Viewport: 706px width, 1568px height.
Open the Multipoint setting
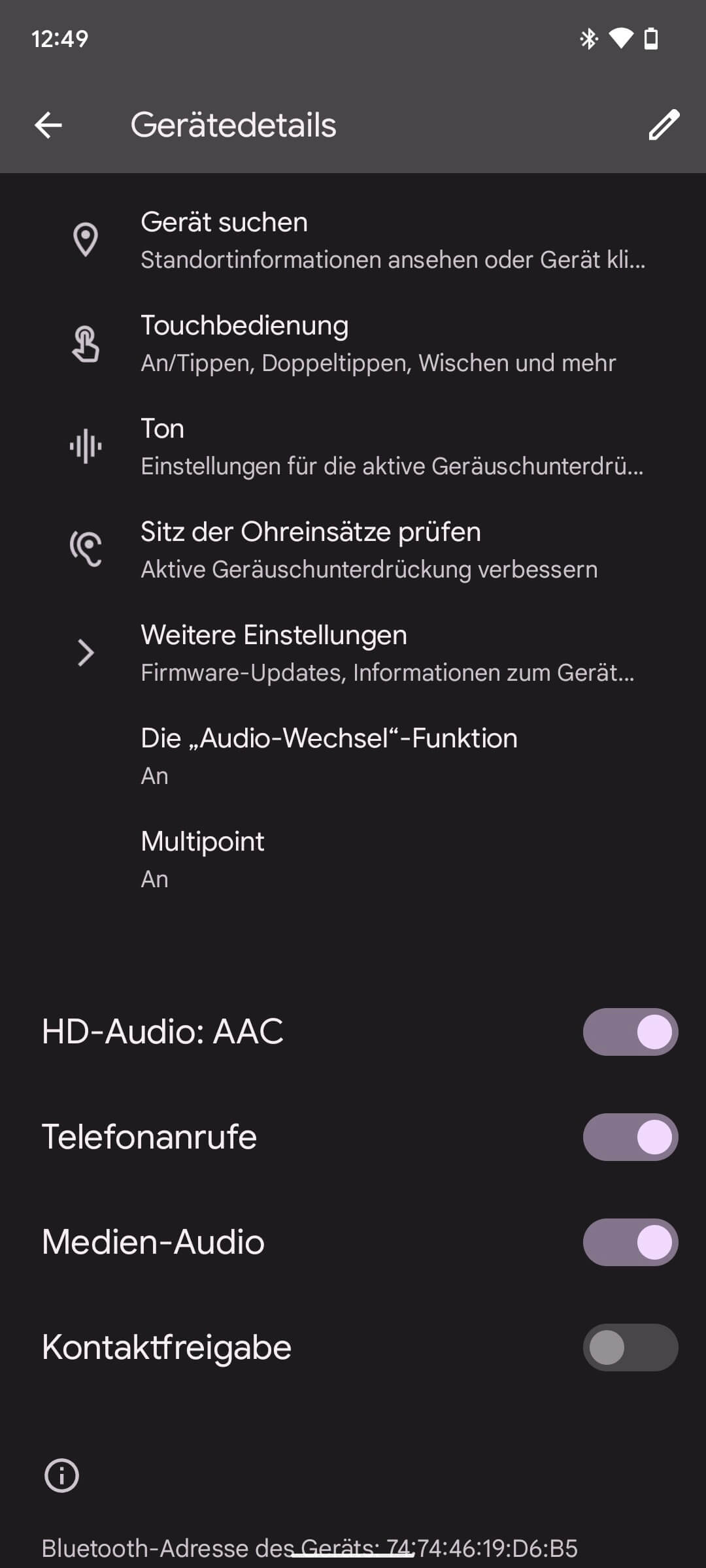(353, 860)
